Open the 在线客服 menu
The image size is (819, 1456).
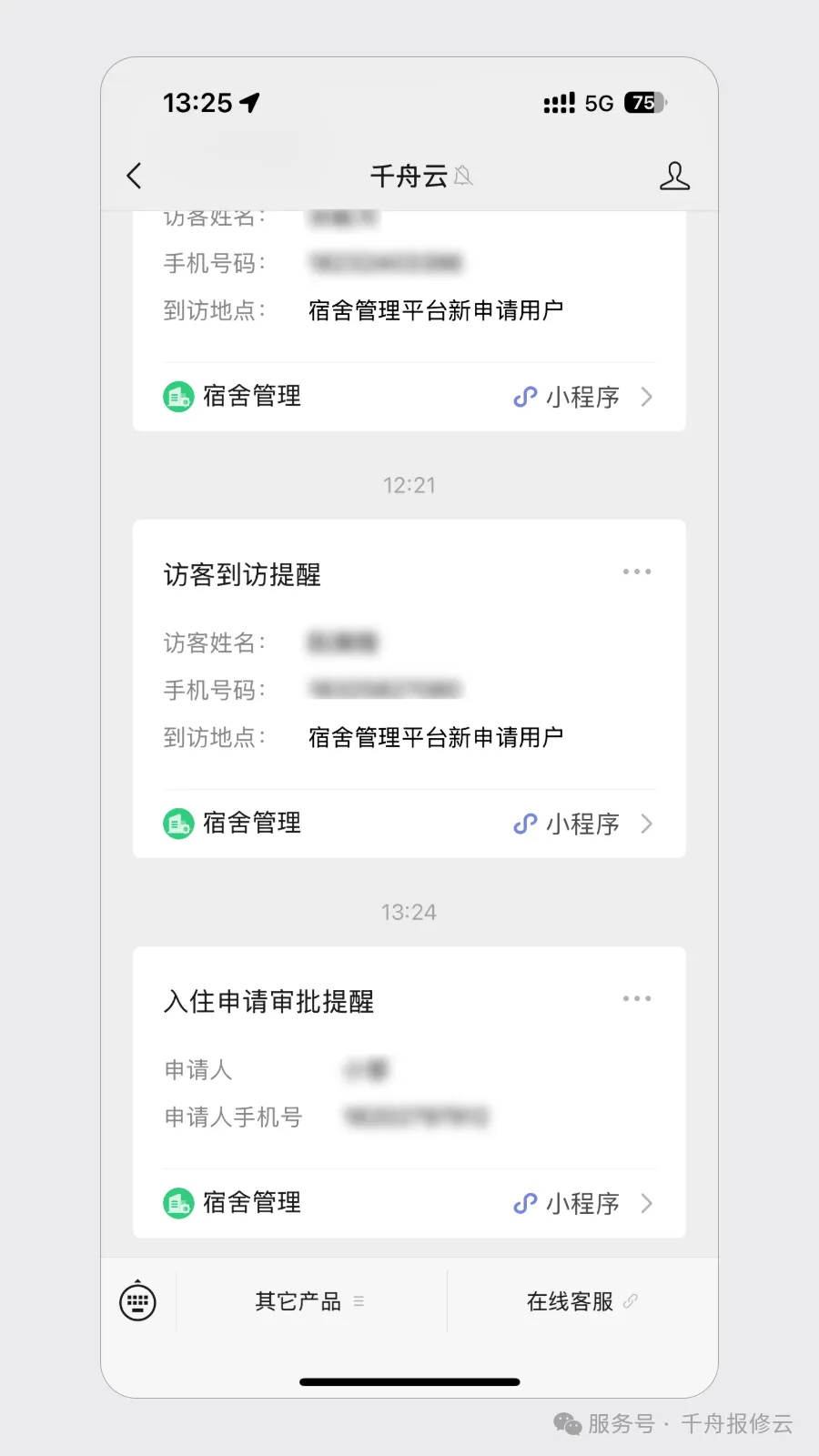click(x=568, y=1301)
